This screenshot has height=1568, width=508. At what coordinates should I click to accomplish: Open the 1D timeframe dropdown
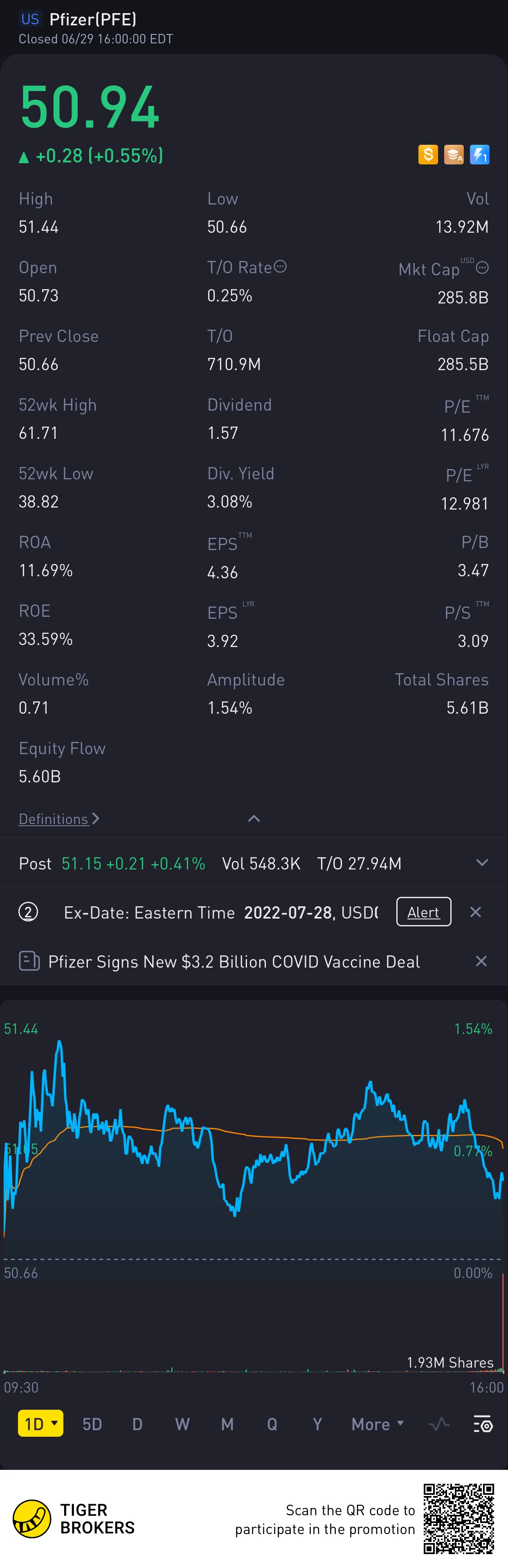pyautogui.click(x=41, y=1424)
